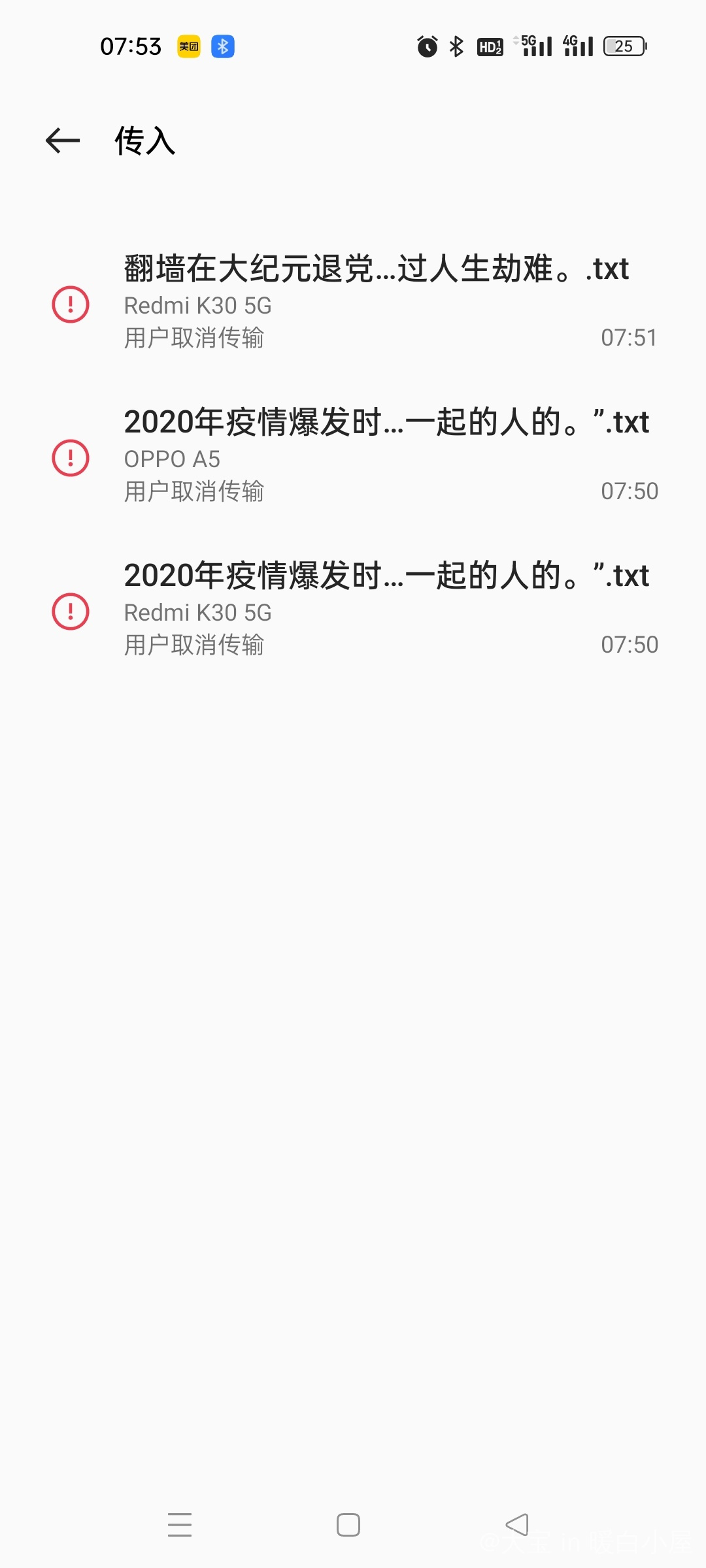Open the 07:50 transfer from Redmi K30 5G

pyautogui.click(x=353, y=611)
